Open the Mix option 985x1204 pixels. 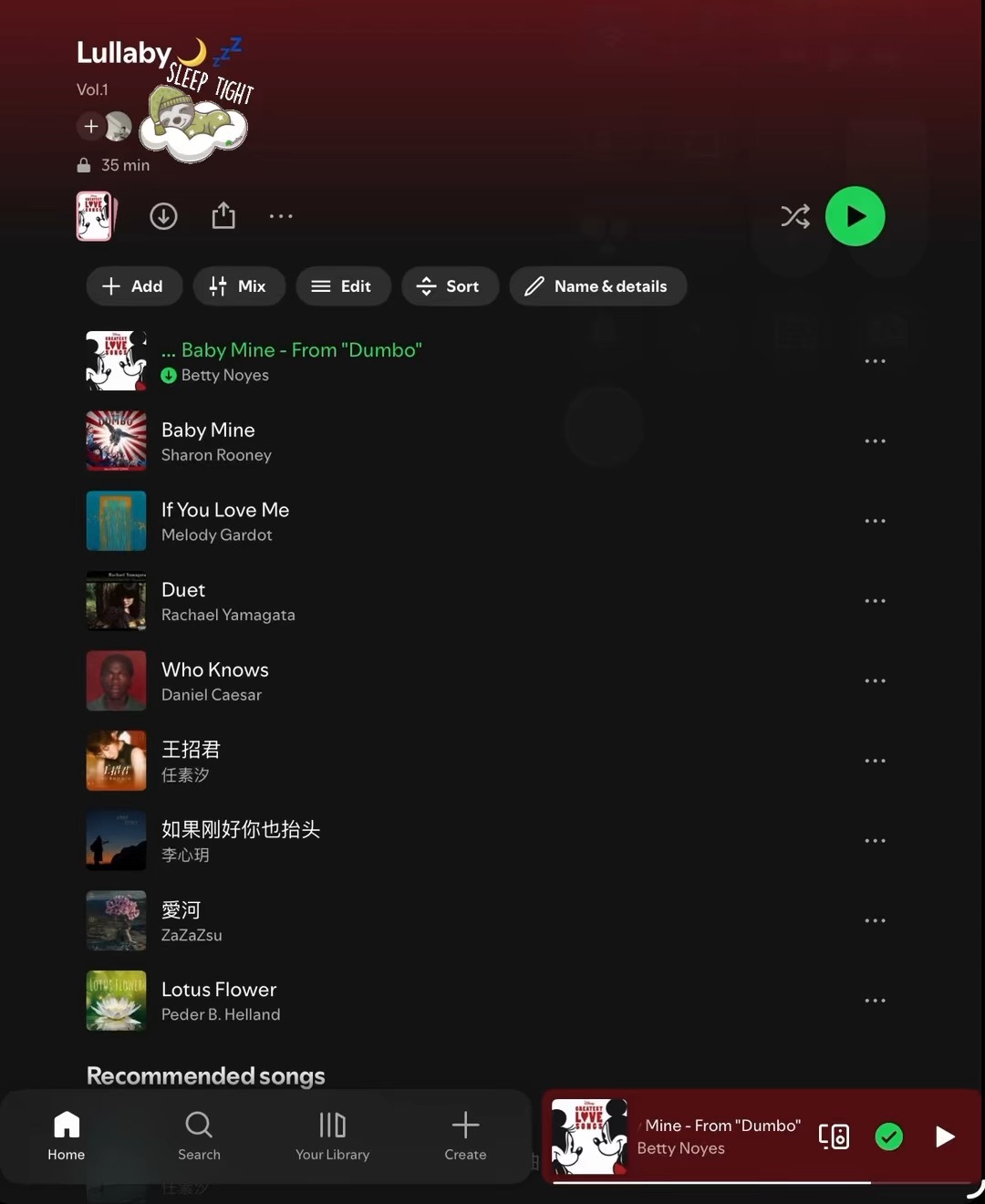(x=239, y=286)
